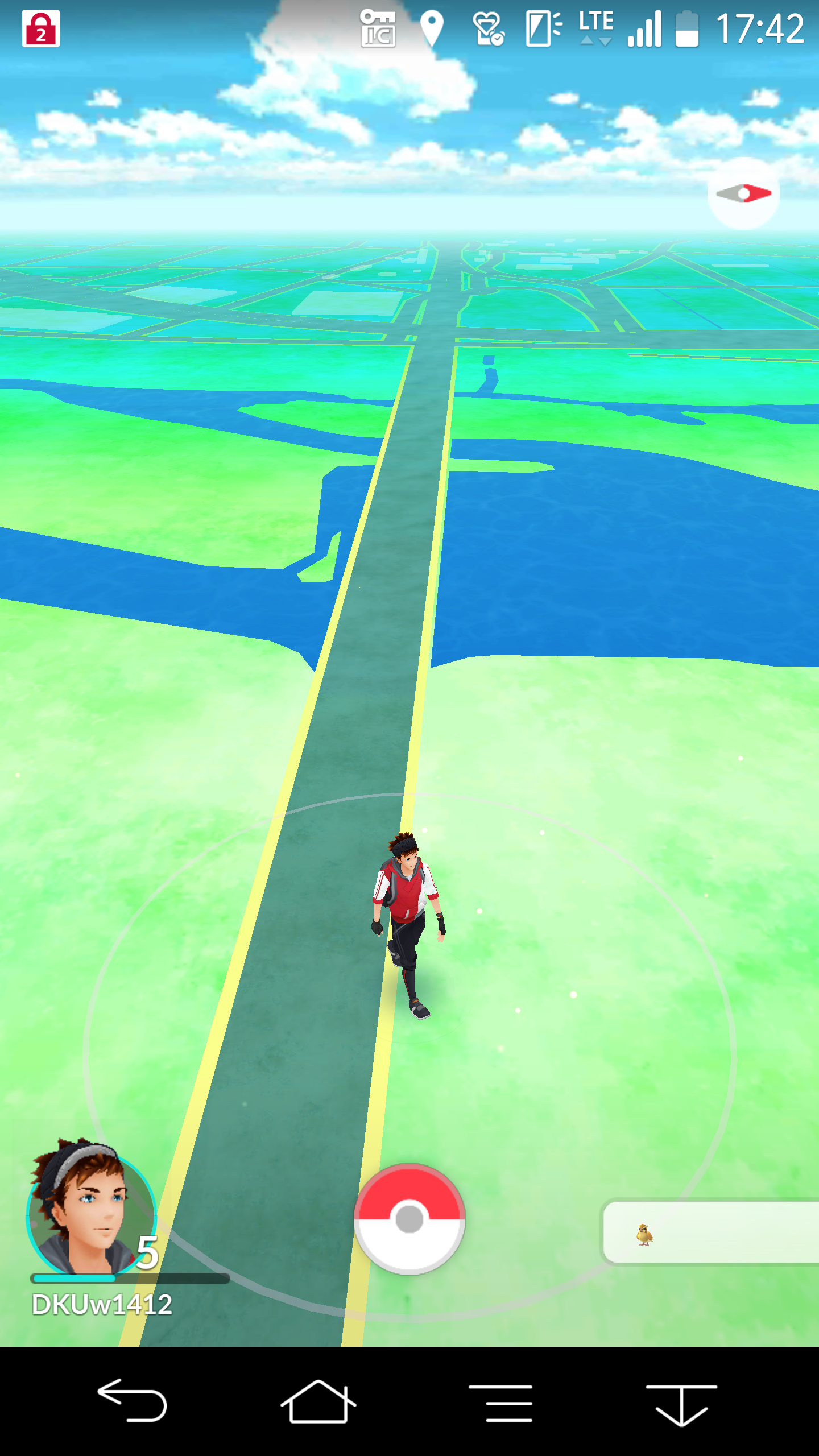Viewport: 819px width, 1456px height.
Task: Open the Poké Ball main menu
Action: tap(409, 1219)
